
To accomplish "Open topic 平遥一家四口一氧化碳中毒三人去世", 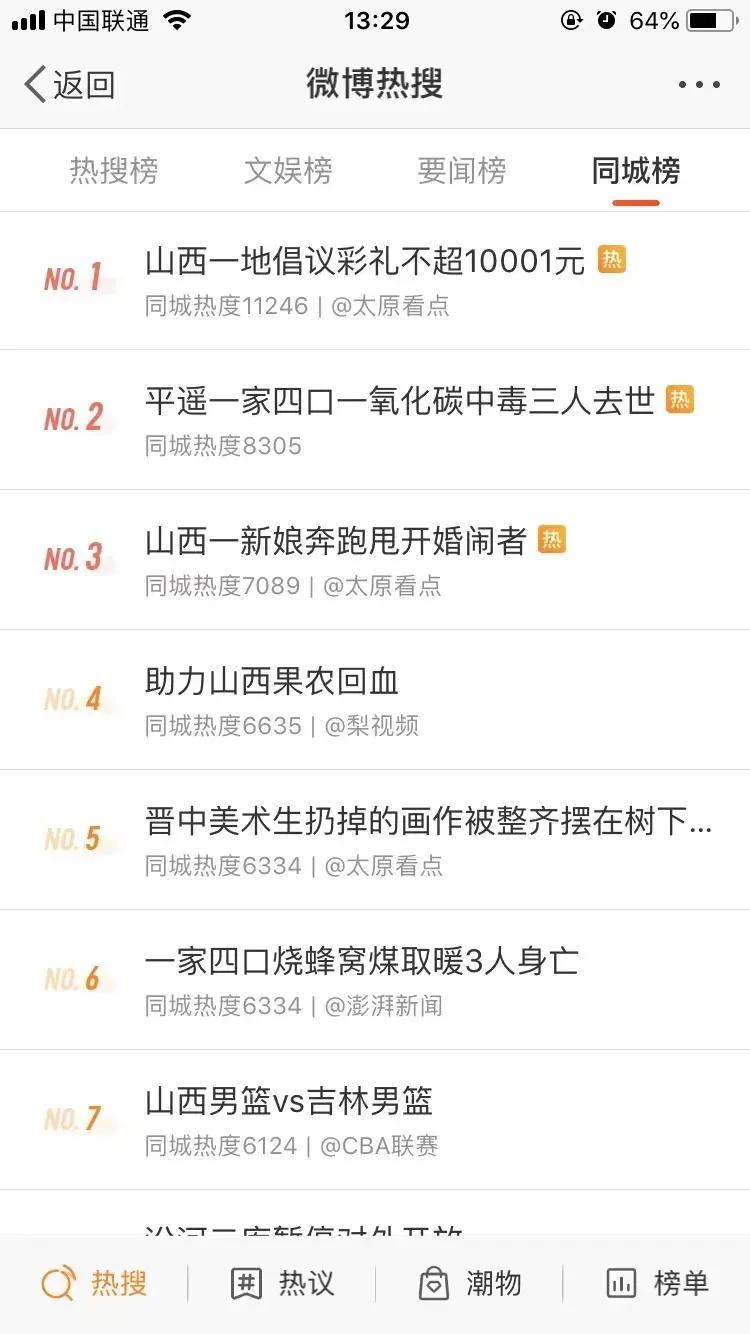I will 400,402.
